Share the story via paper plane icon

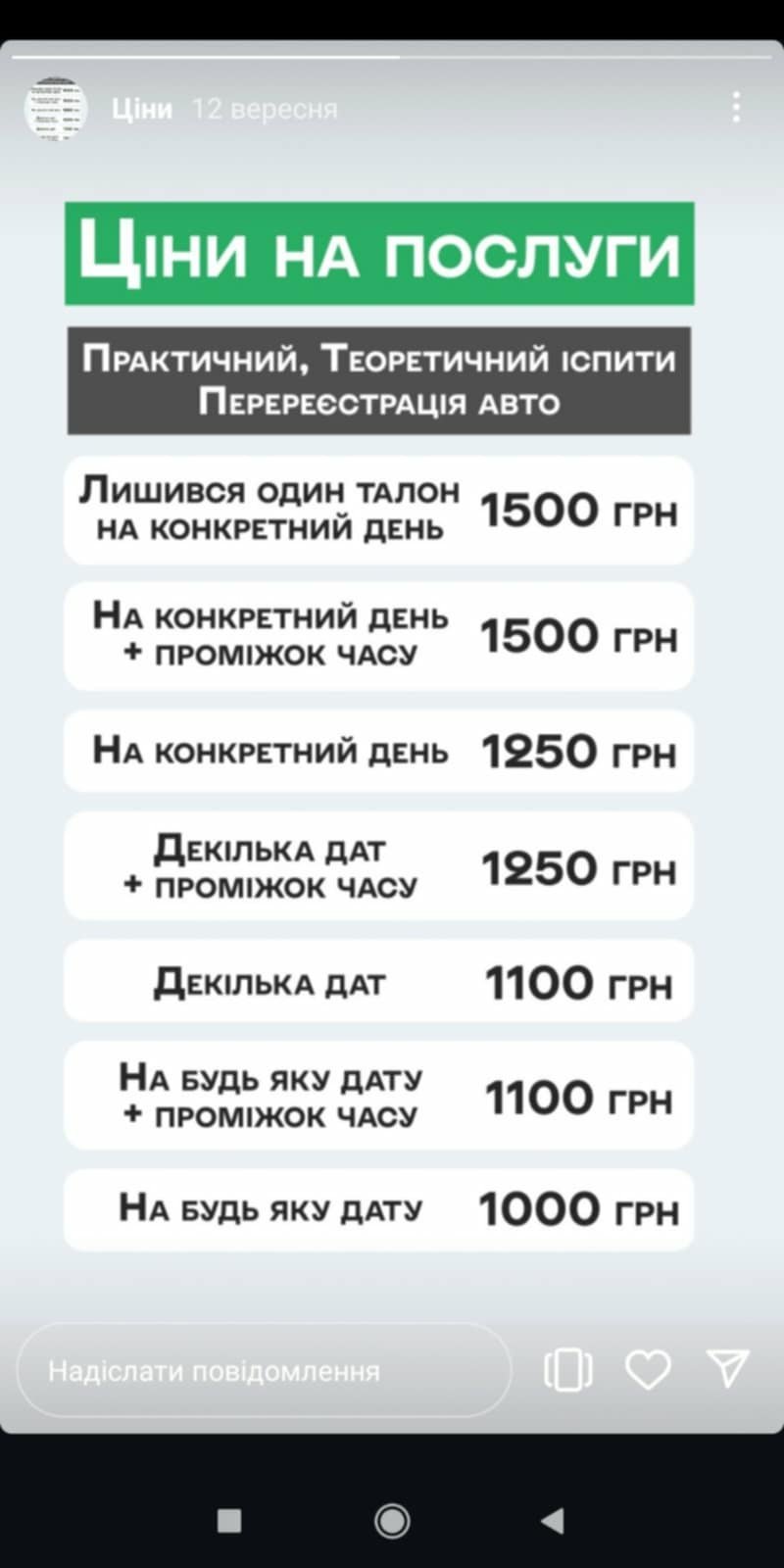(x=728, y=1368)
